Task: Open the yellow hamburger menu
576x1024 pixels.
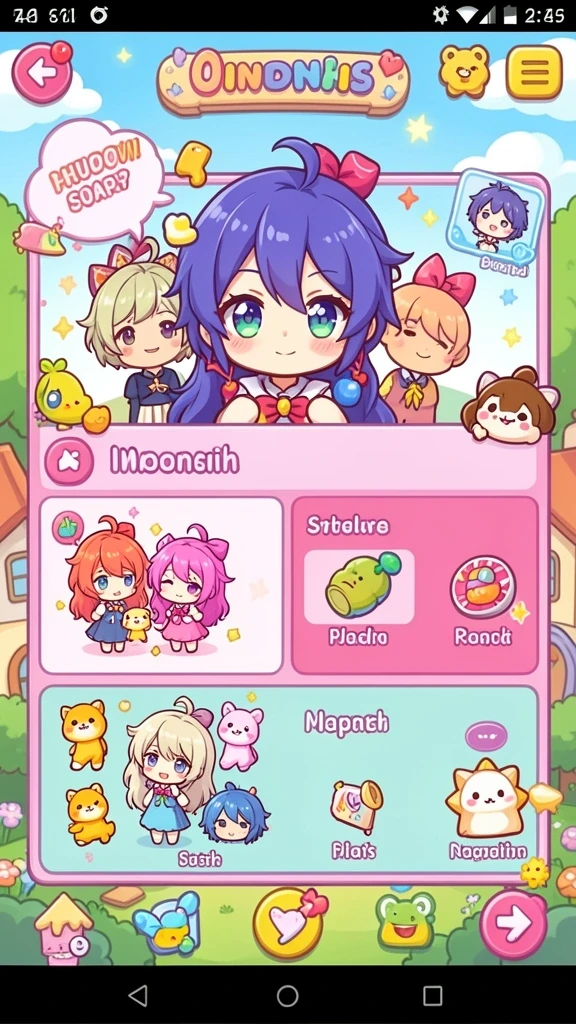Action: click(534, 72)
